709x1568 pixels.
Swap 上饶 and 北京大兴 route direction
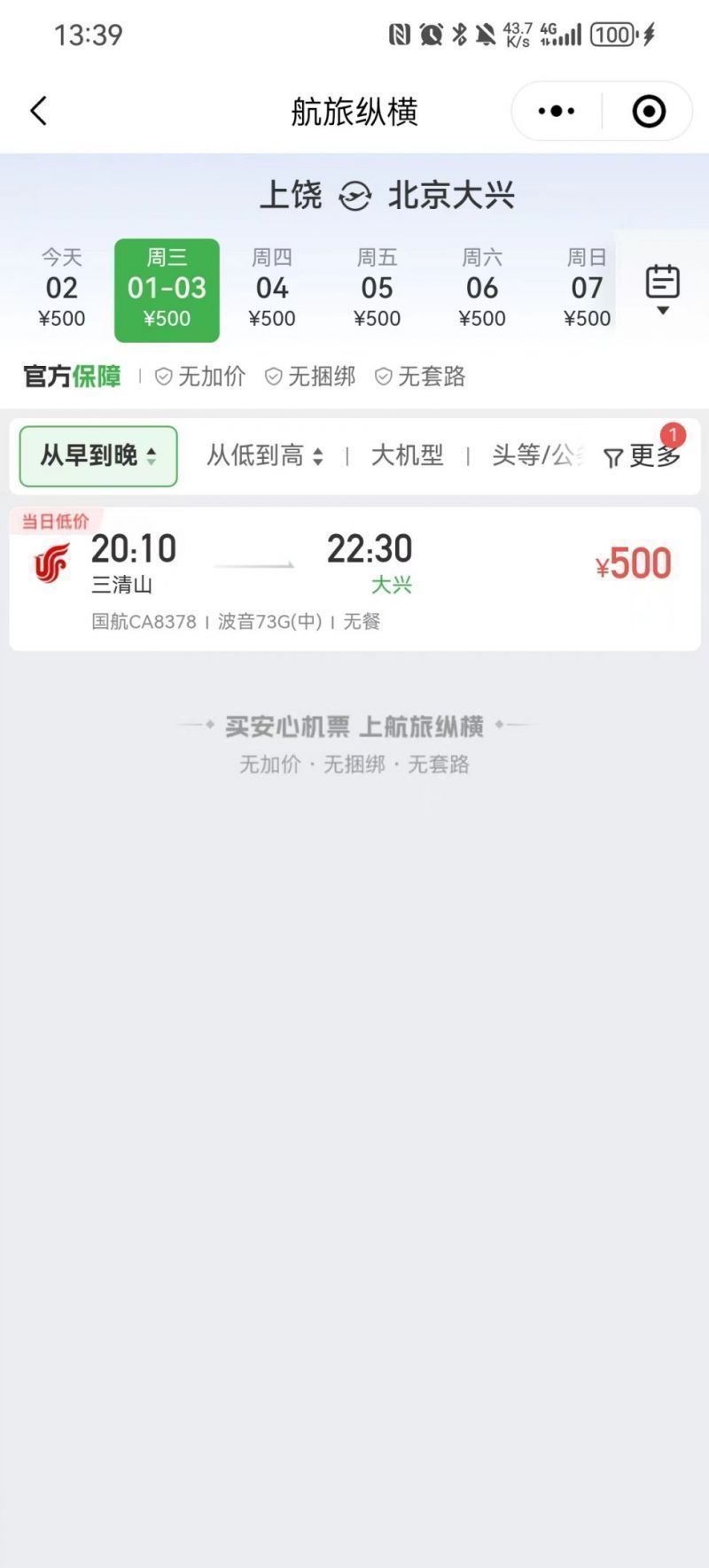click(354, 196)
